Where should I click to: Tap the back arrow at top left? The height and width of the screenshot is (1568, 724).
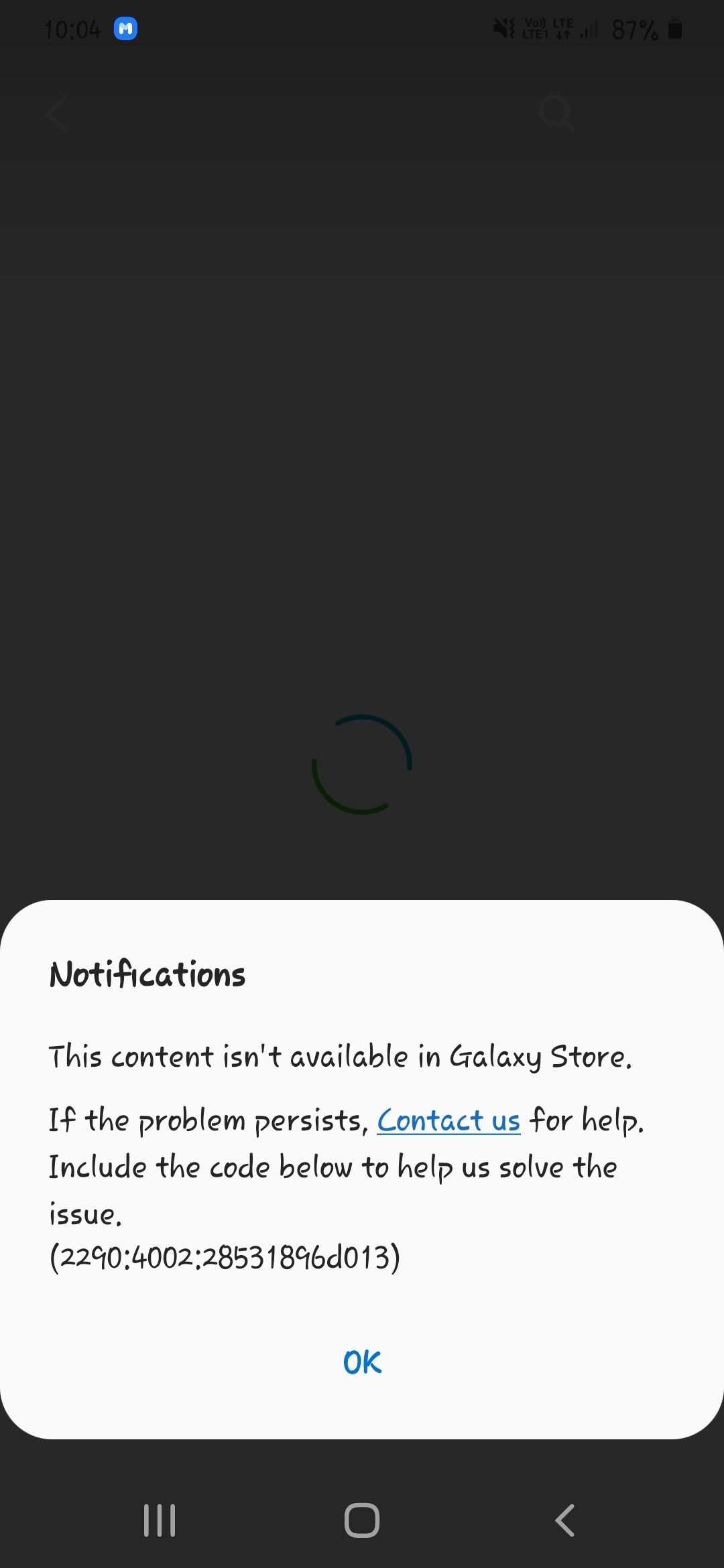[x=56, y=113]
